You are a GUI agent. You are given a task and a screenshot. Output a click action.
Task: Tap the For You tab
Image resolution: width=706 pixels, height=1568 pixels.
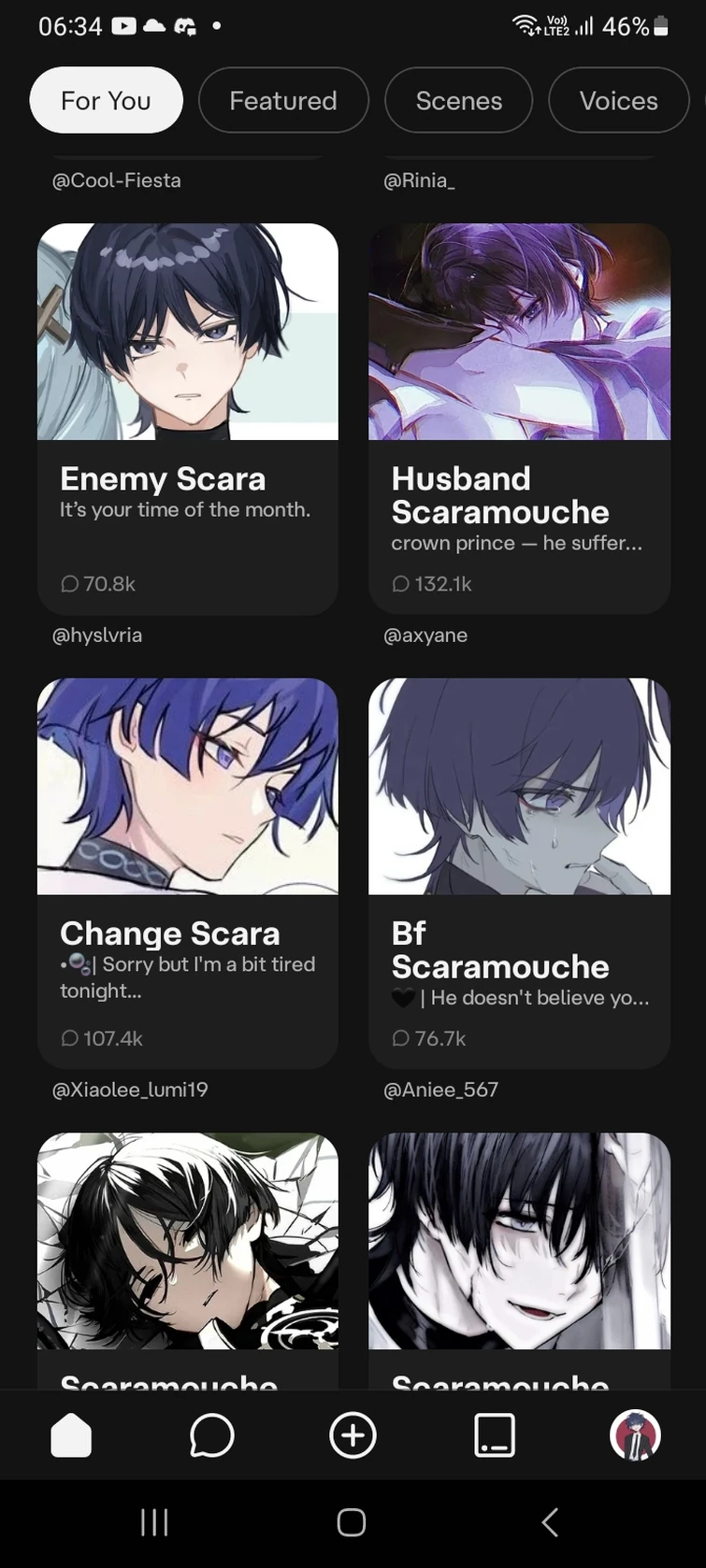[106, 100]
